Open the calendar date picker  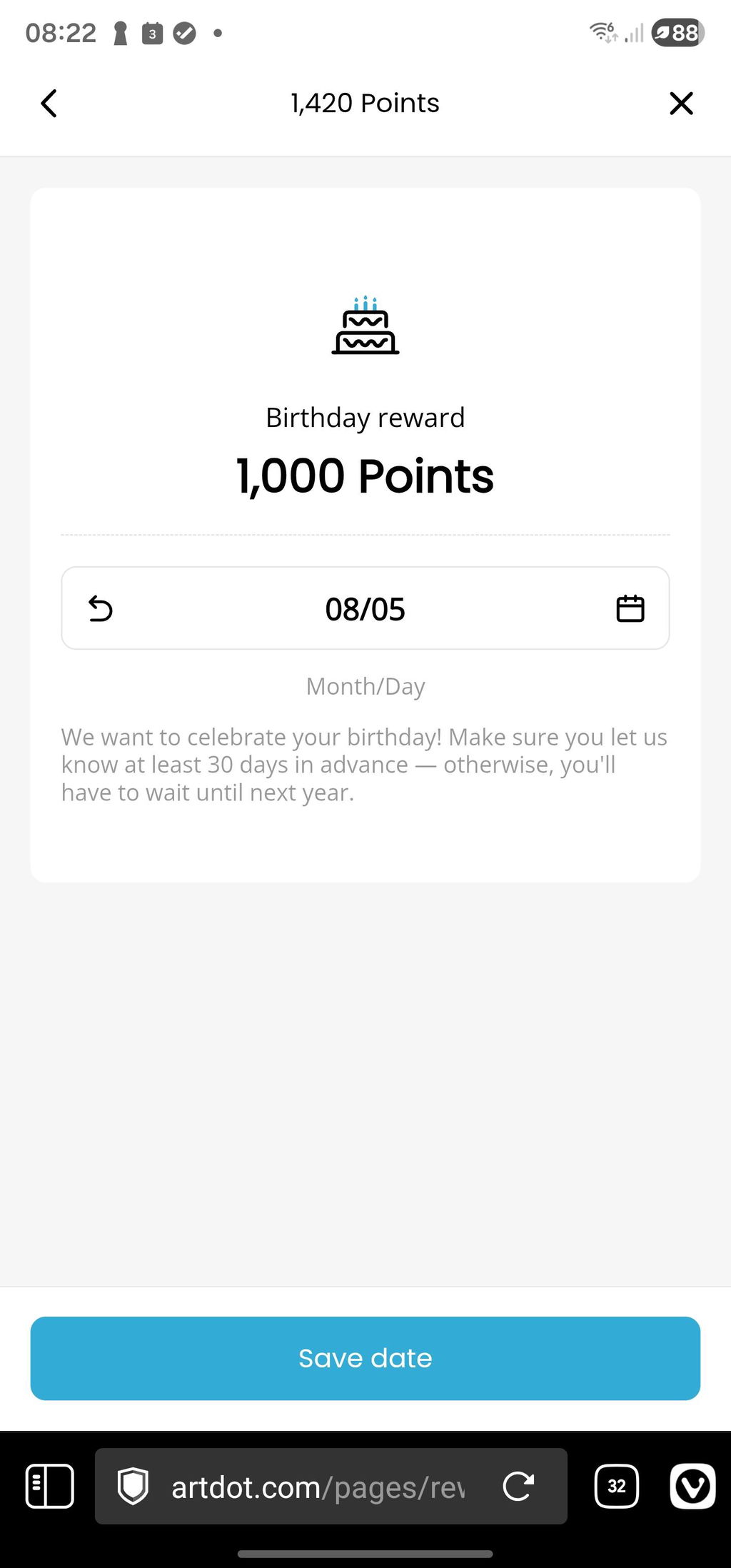click(x=630, y=609)
